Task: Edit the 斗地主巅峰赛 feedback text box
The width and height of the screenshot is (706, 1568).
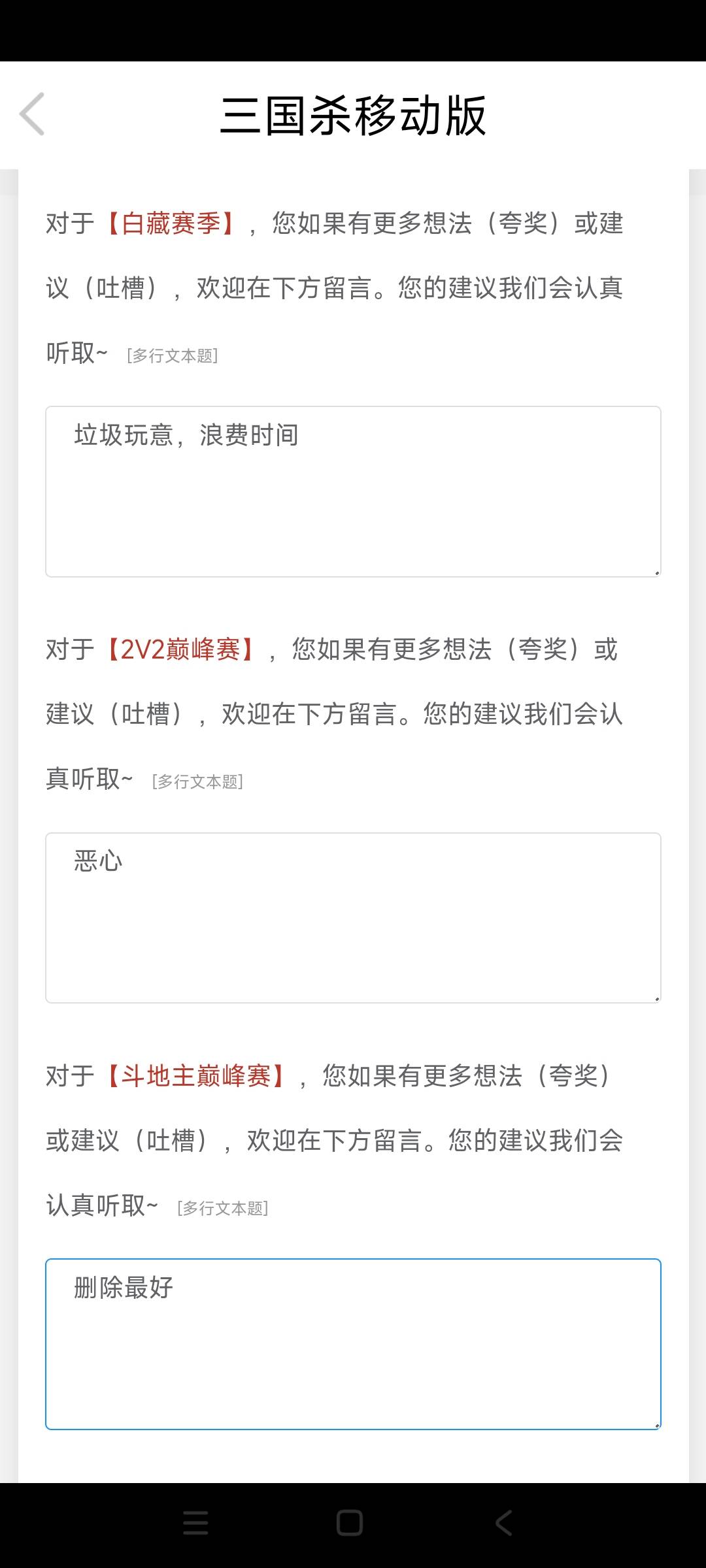Action: coord(353,1344)
